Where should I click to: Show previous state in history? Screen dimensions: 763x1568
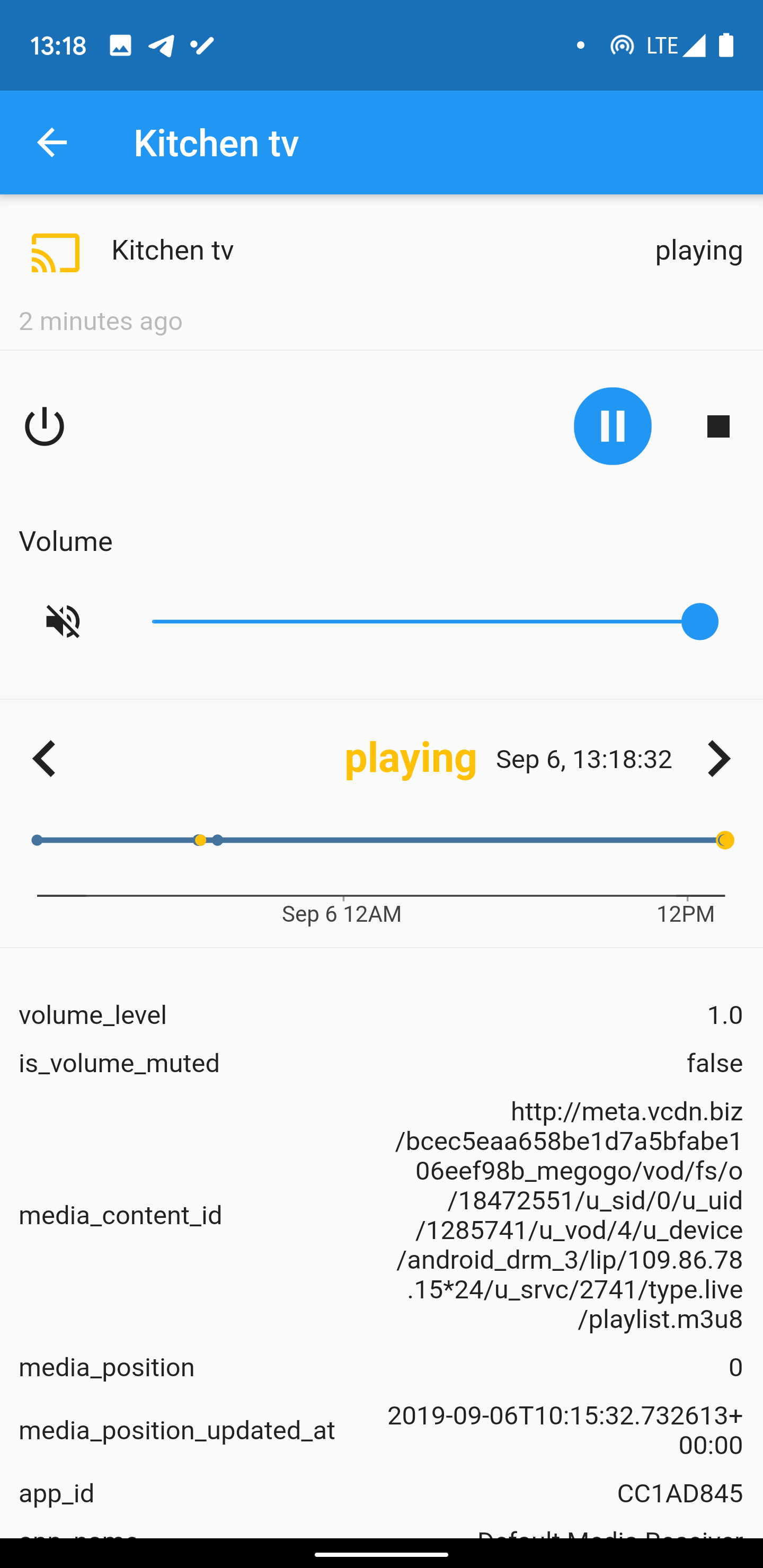coord(45,759)
